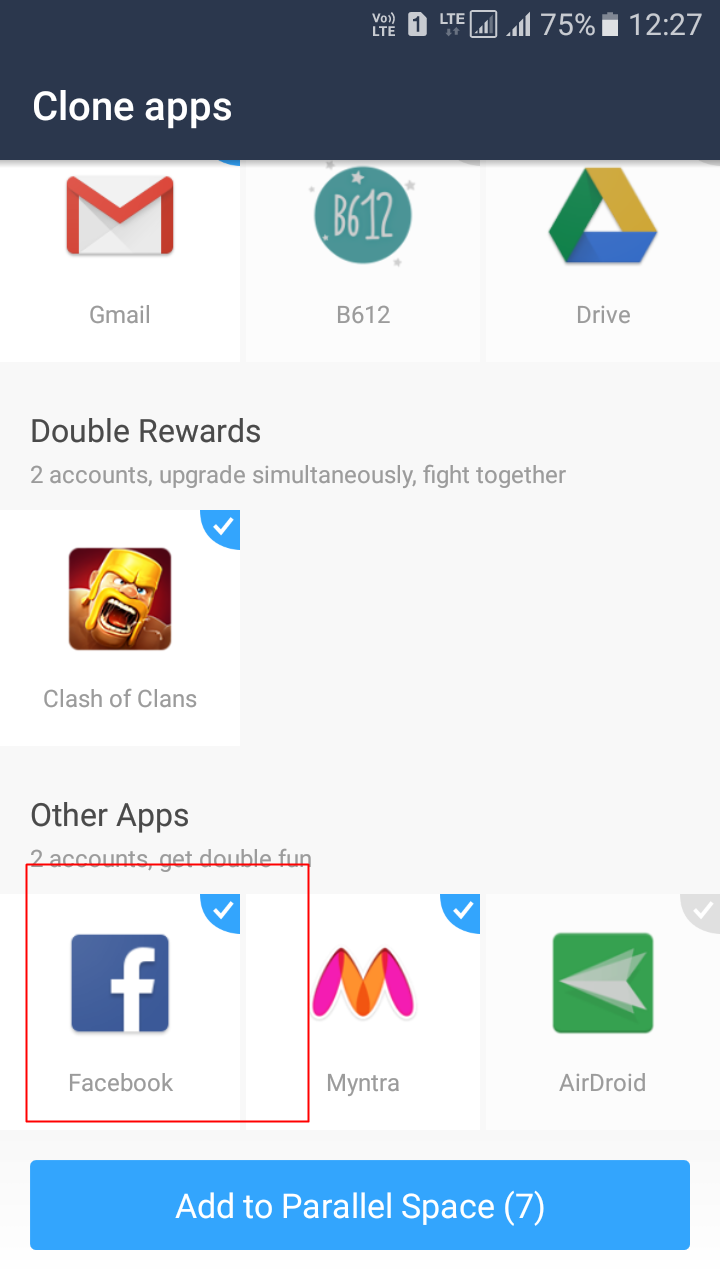The height and width of the screenshot is (1280, 720).
Task: Tap Add to Parallel Space button
Action: point(360,1205)
